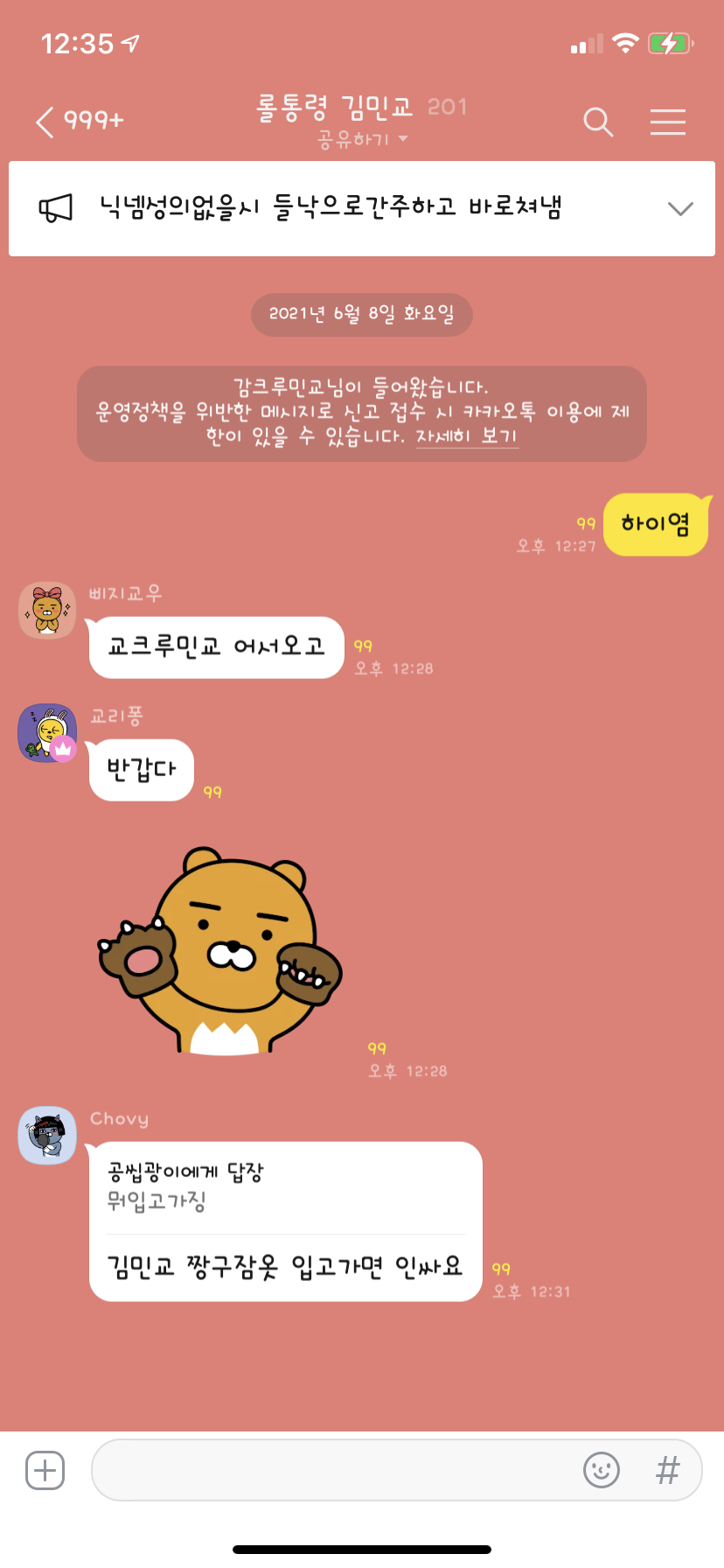724x1568 pixels.
Task: Tap the 공유하기 share dropdown
Action: click(361, 139)
